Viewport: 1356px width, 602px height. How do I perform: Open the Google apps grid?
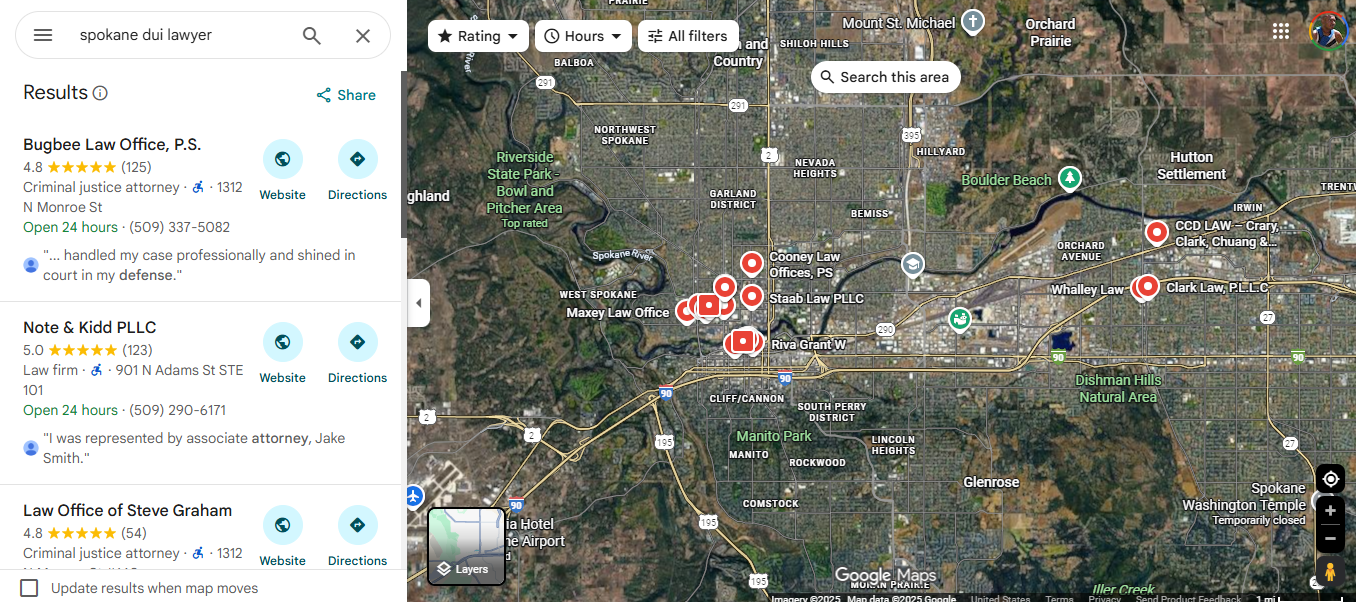[1281, 31]
